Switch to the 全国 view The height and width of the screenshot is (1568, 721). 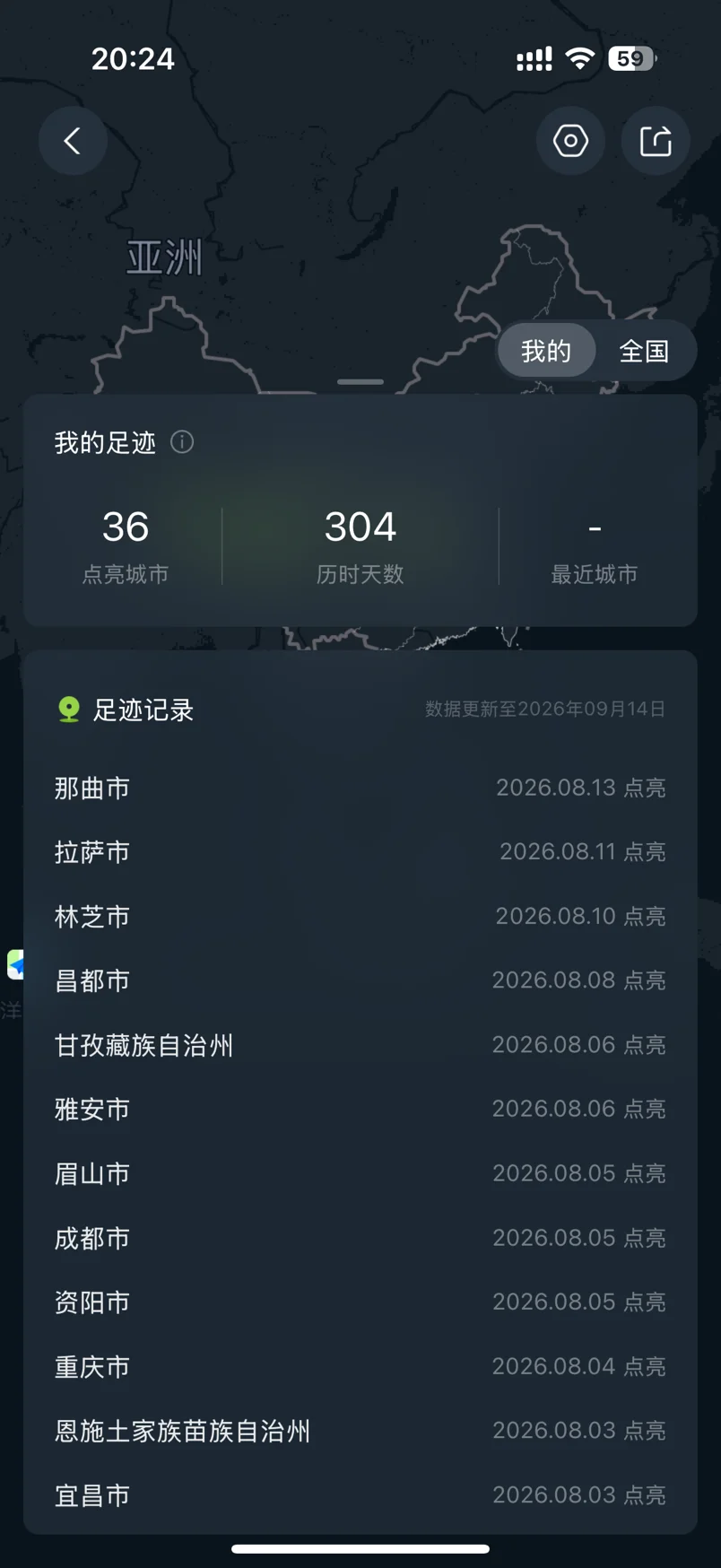[644, 351]
